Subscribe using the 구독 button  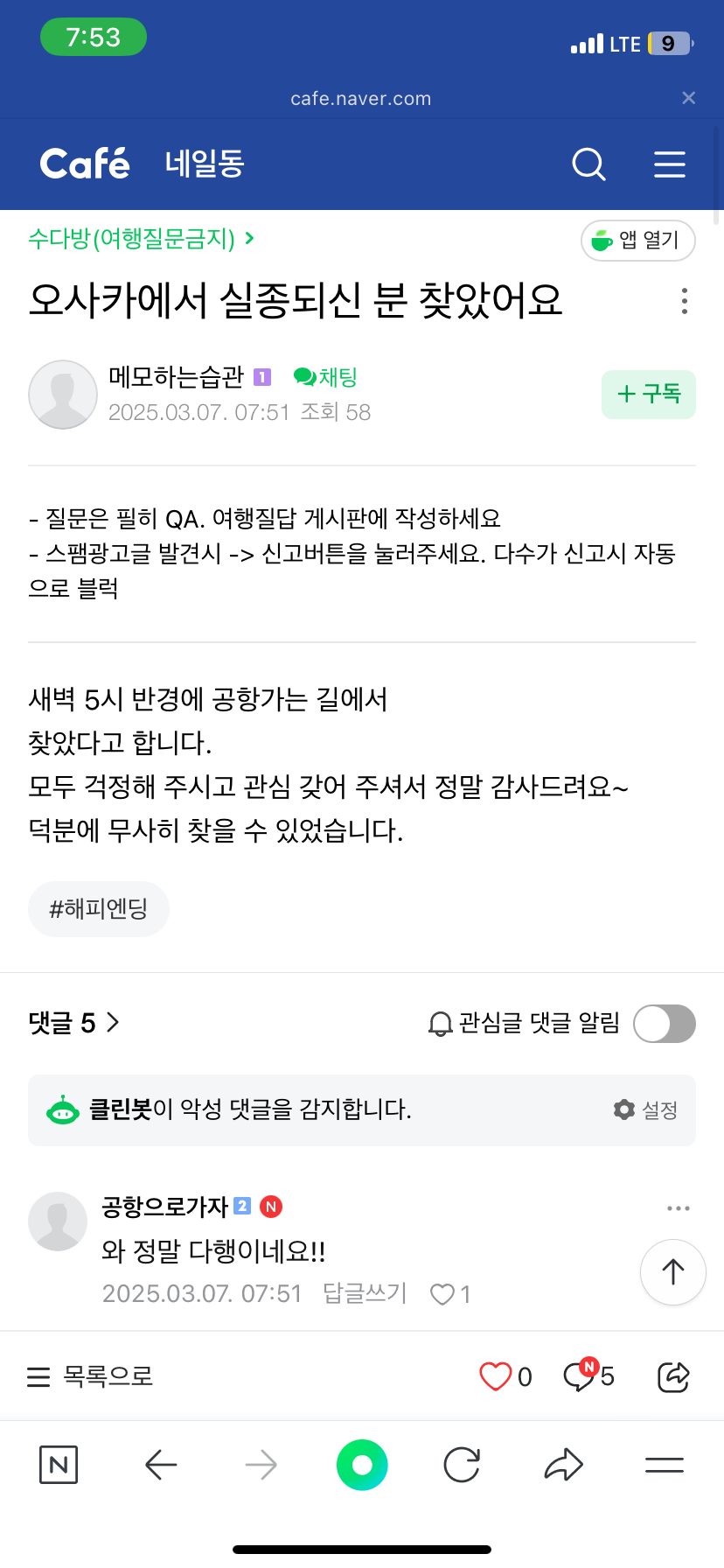(x=649, y=395)
